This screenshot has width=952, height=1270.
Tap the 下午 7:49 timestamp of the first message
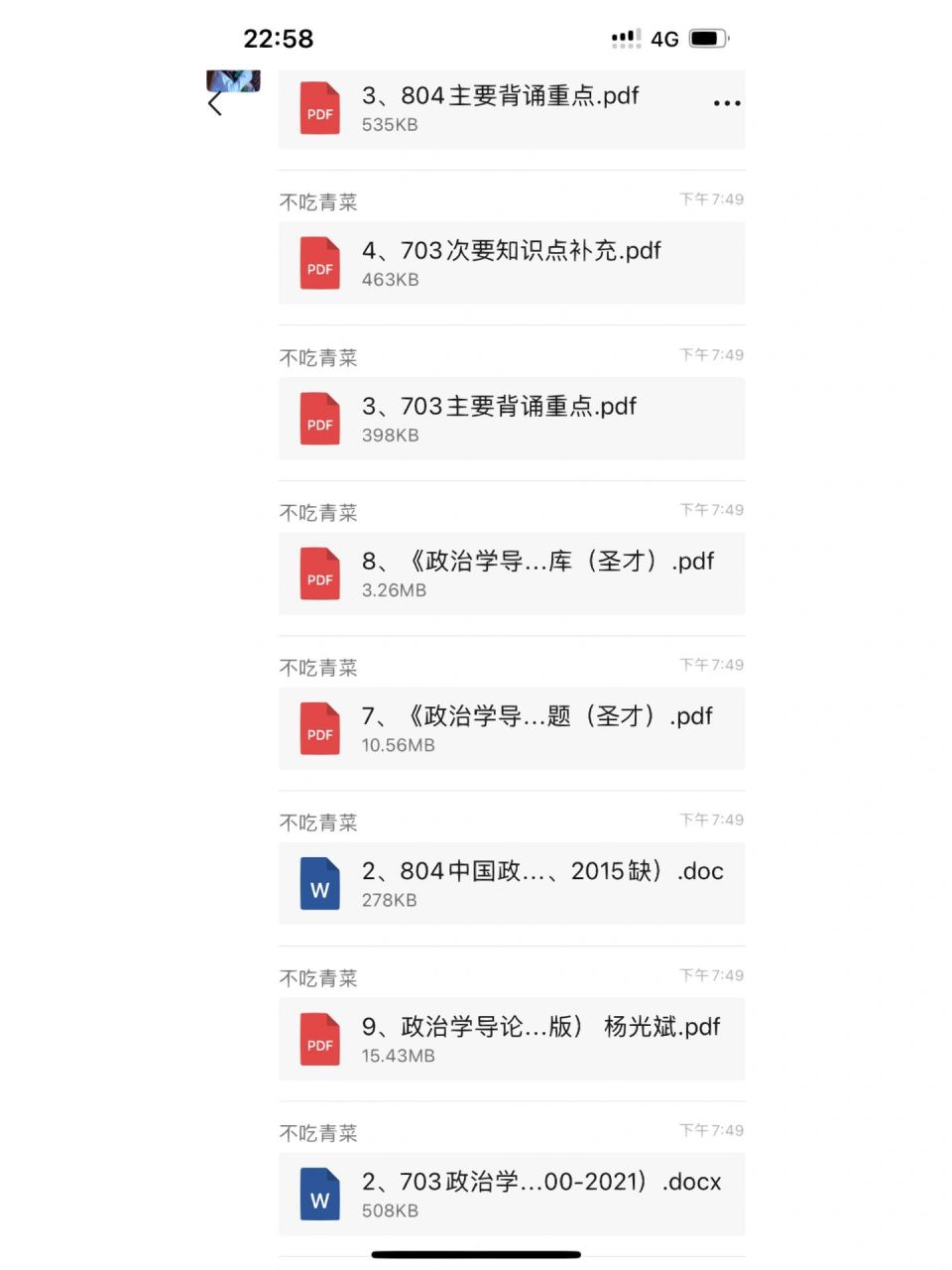(x=712, y=198)
